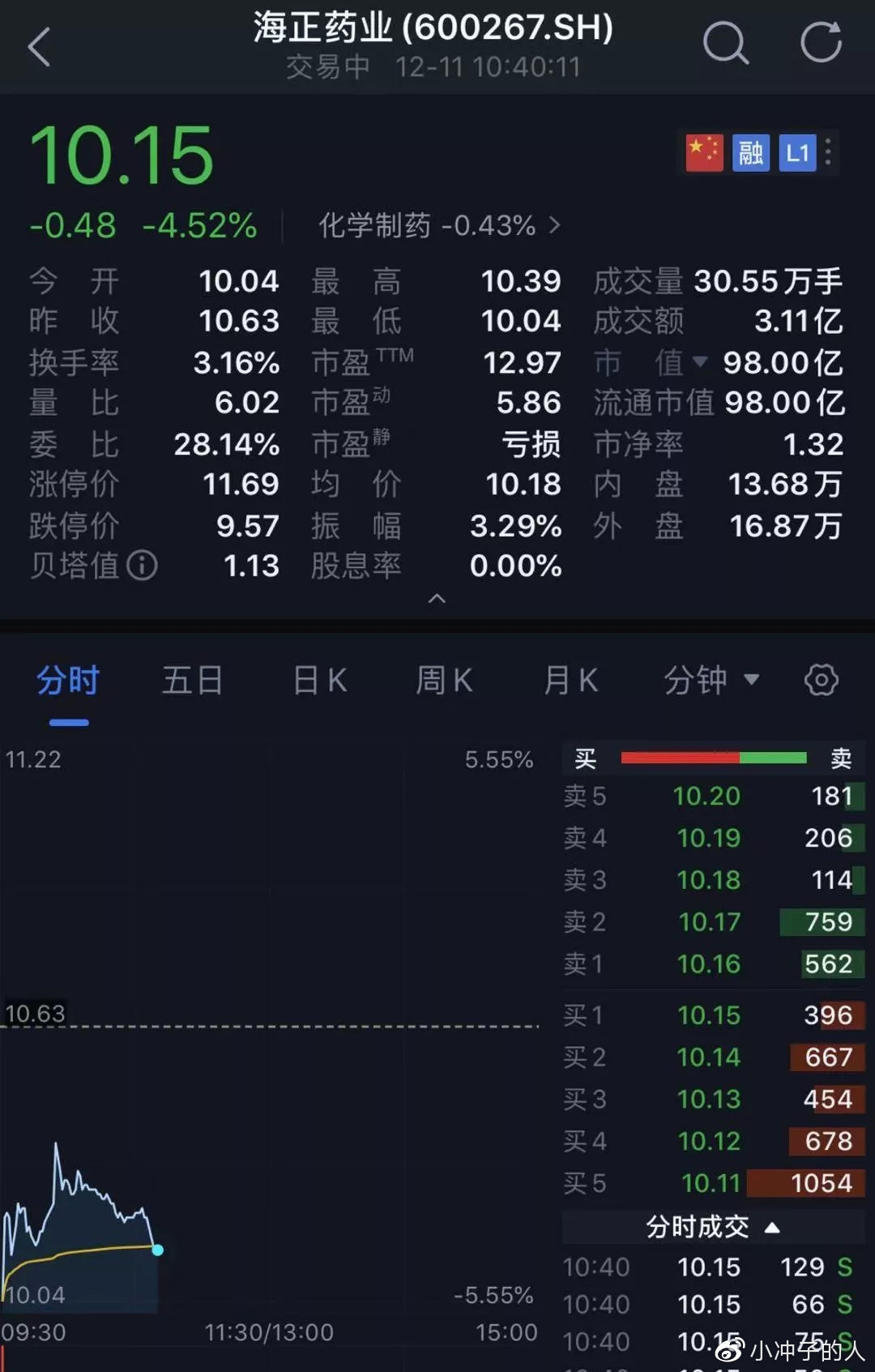Open stock search magnifier
Screen dimensions: 875x1372
[x=724, y=43]
